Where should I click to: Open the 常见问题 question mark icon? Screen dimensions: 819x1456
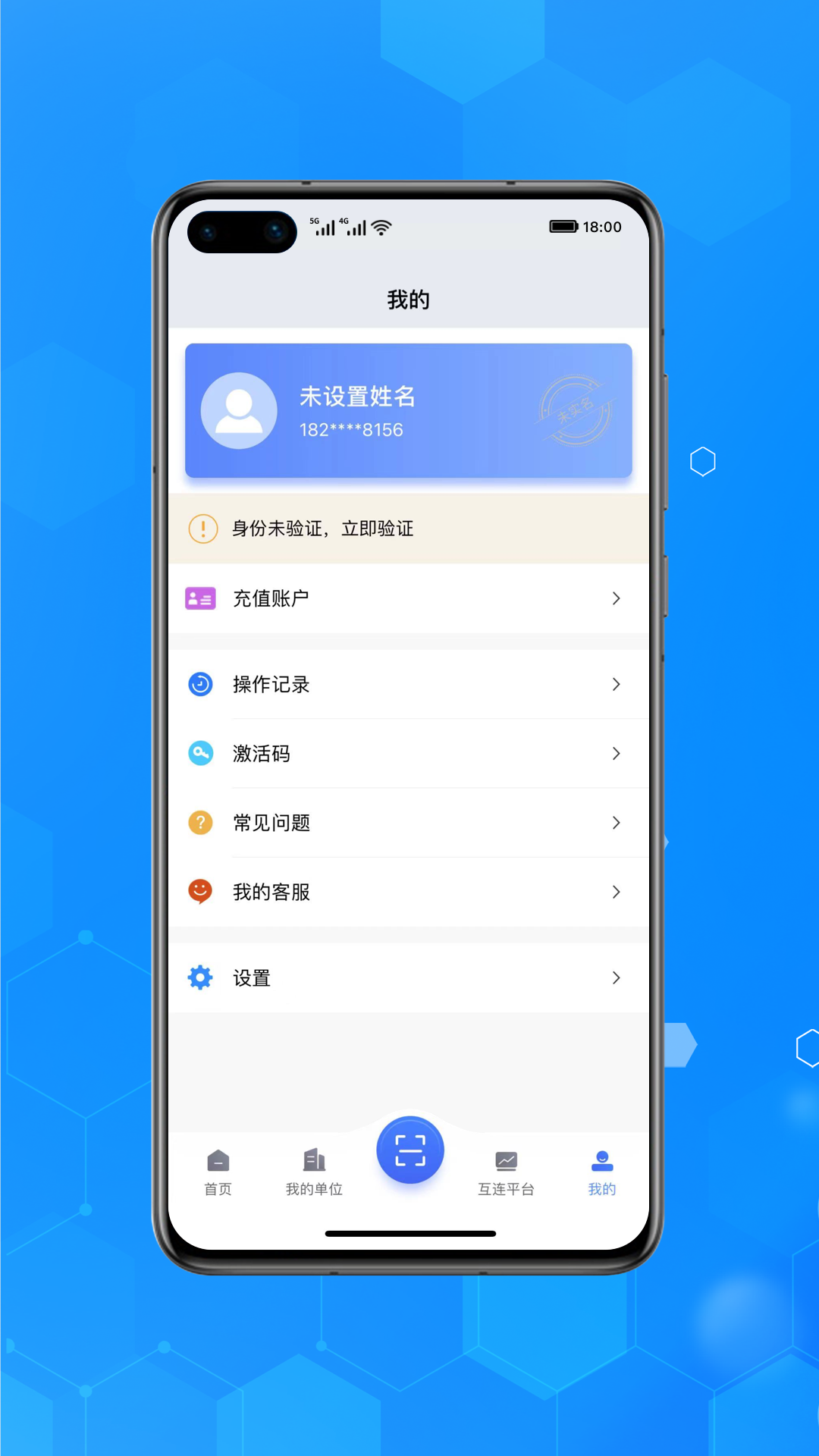200,823
